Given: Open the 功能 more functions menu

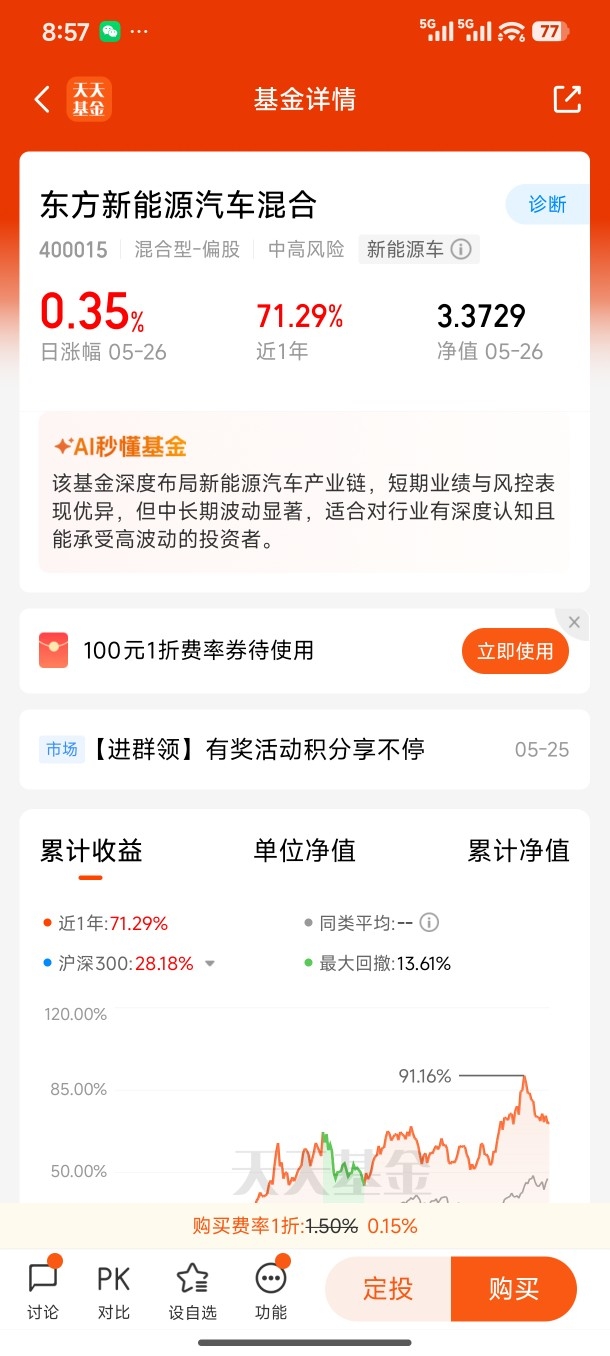Looking at the screenshot, I should click(271, 1290).
